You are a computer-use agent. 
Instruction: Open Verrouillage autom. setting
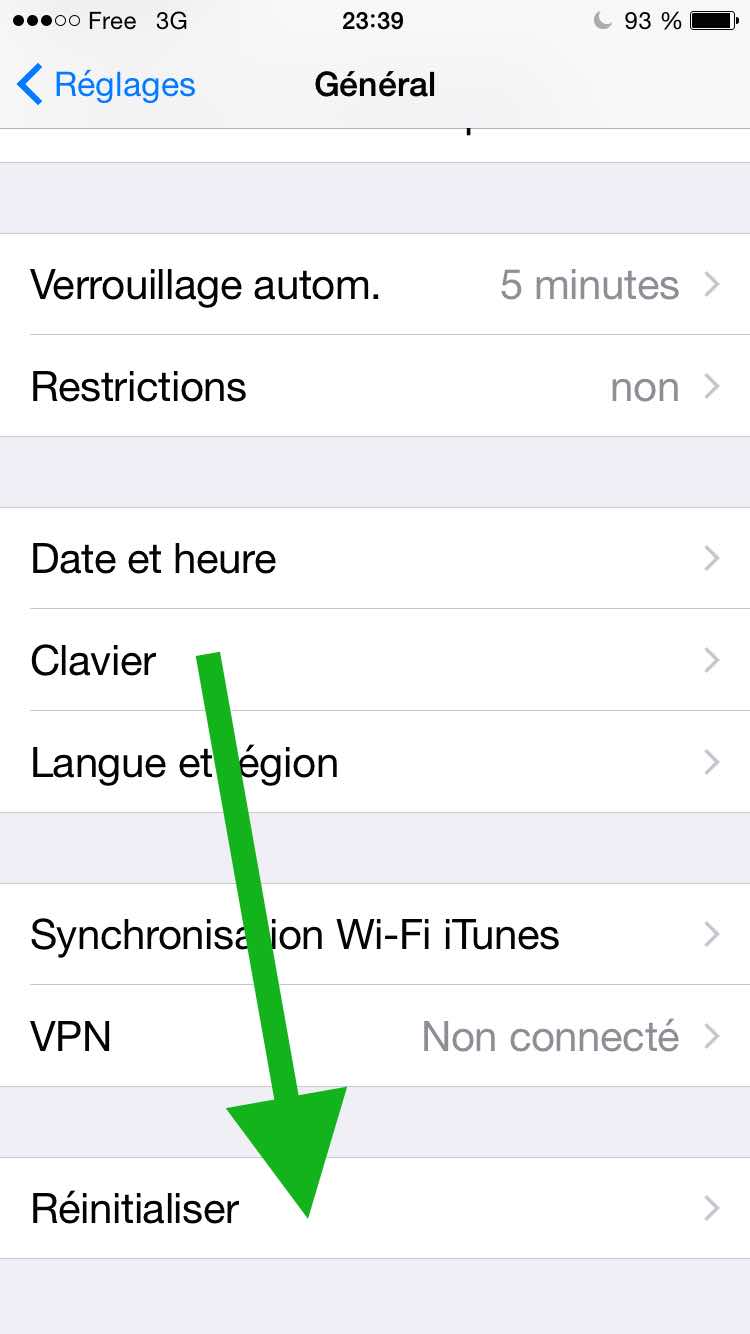click(x=375, y=285)
